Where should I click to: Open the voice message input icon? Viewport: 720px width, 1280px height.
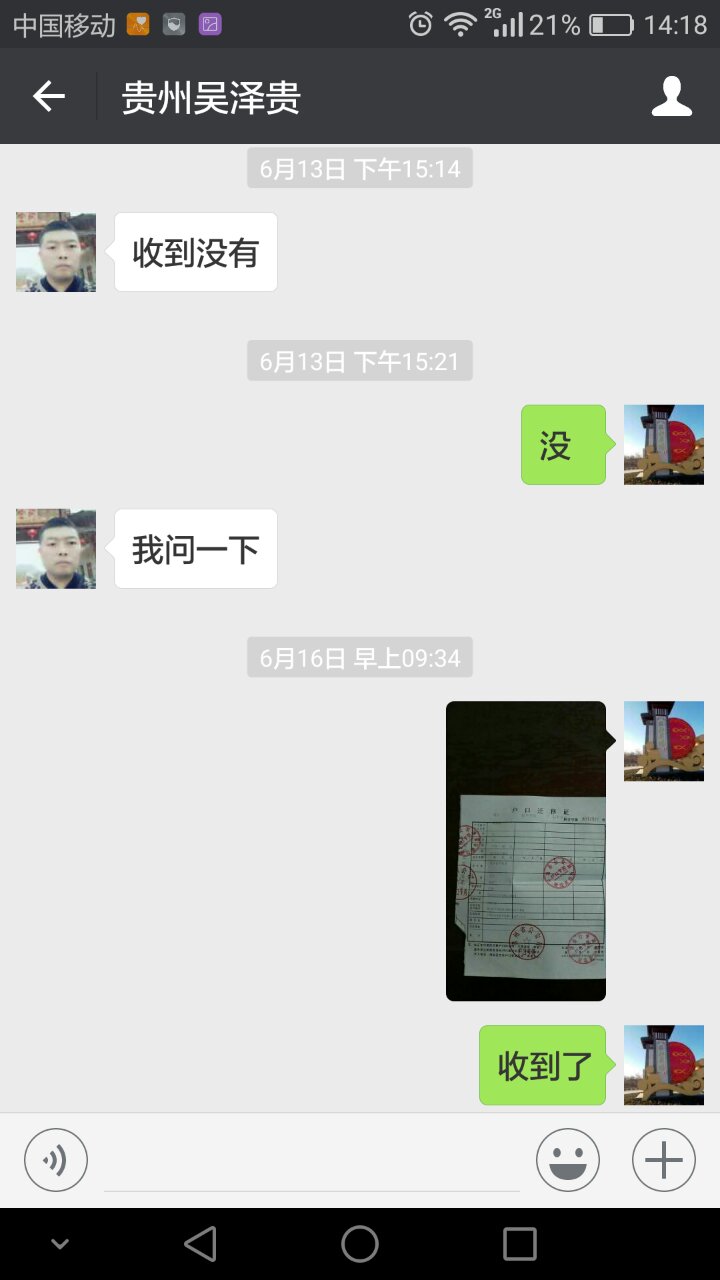click(55, 1159)
